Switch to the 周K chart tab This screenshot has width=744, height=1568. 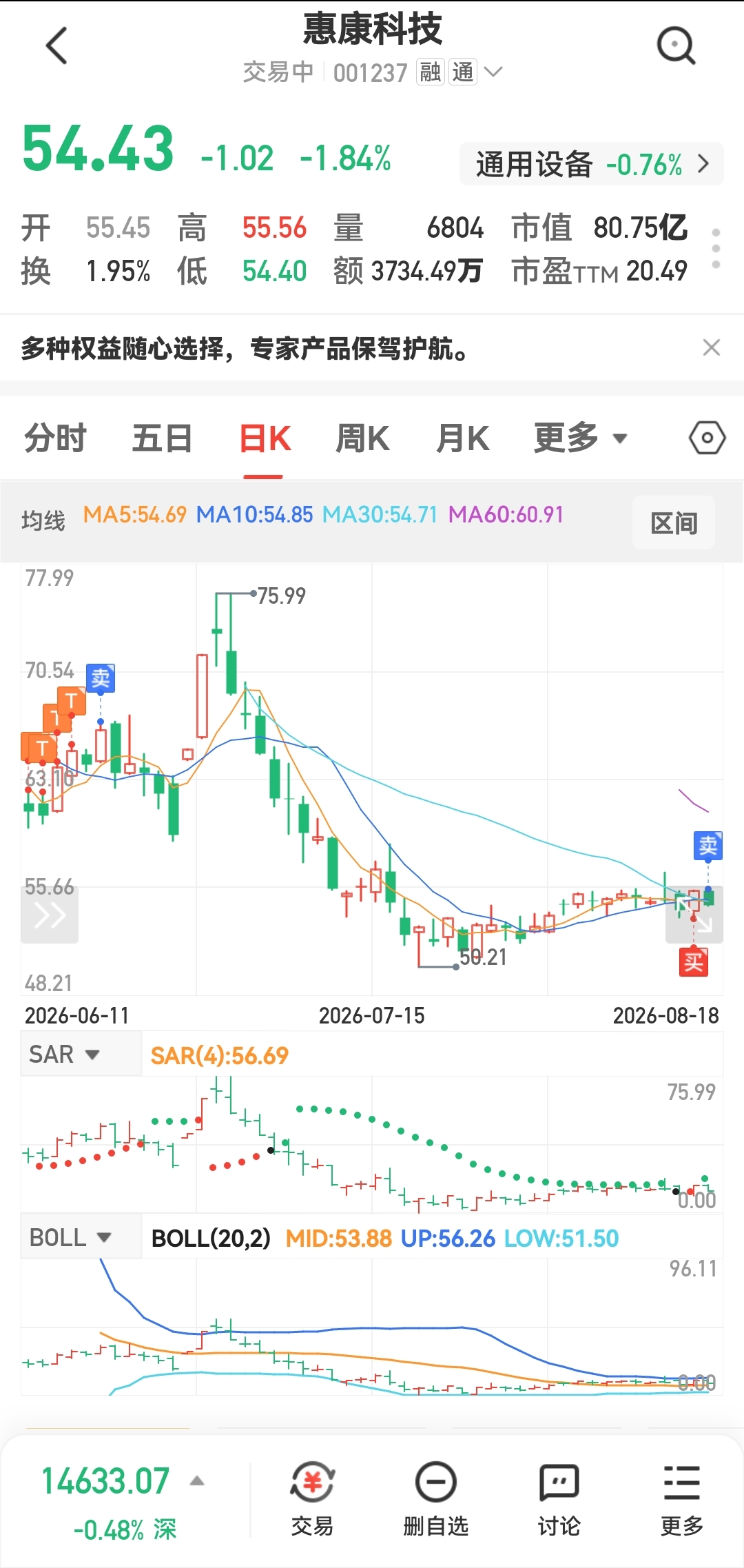[x=362, y=438]
